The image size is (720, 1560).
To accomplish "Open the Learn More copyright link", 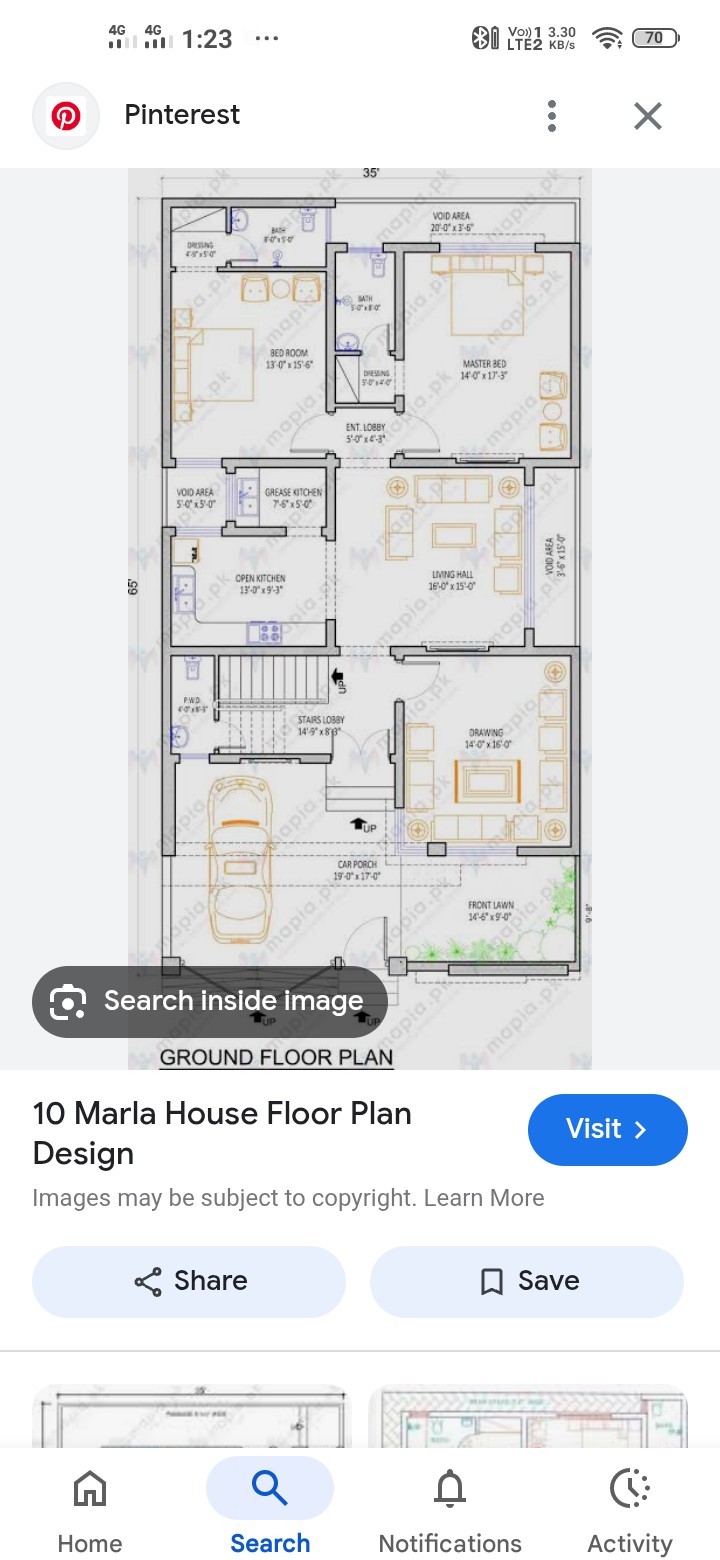I will pyautogui.click(x=484, y=1197).
